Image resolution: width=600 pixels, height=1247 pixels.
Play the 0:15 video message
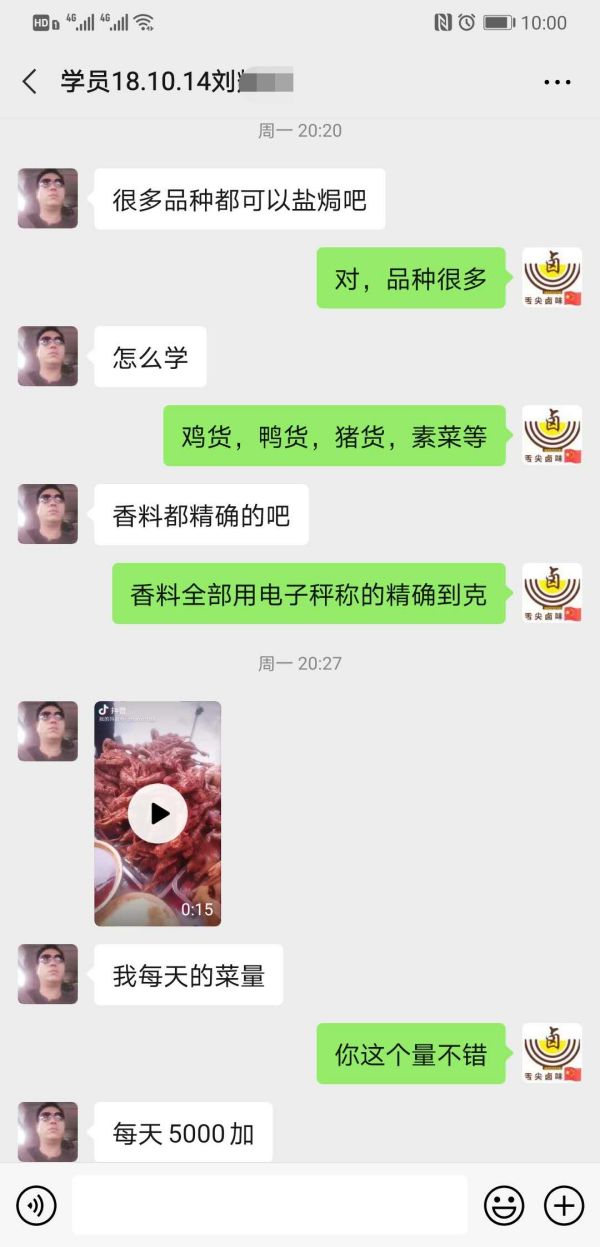(x=158, y=813)
